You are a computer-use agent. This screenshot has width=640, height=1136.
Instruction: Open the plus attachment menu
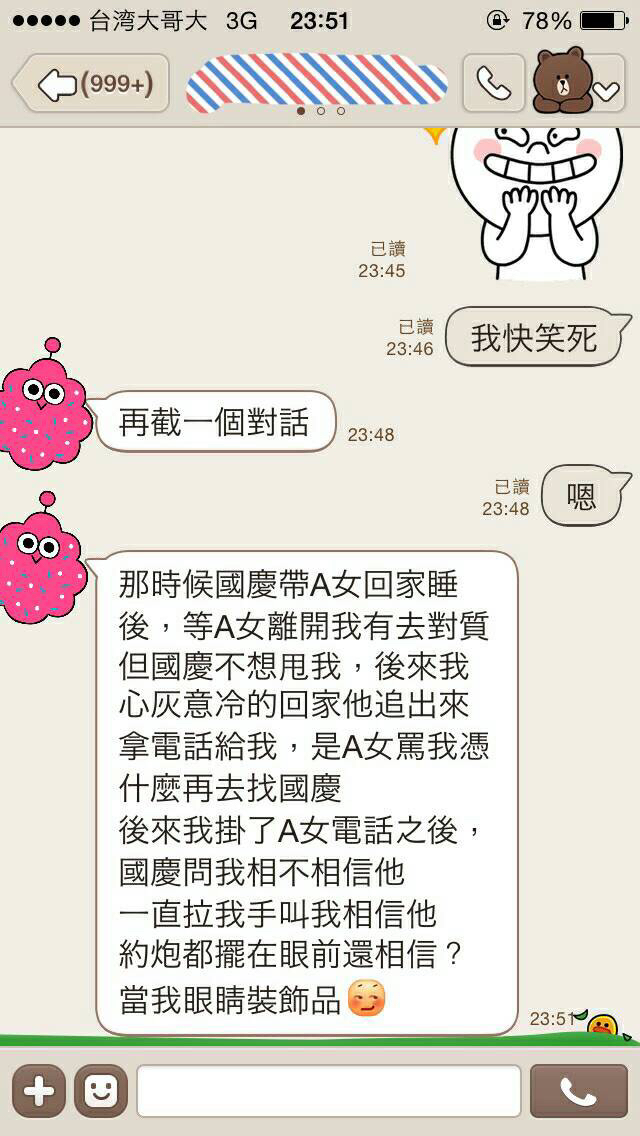pos(39,1091)
